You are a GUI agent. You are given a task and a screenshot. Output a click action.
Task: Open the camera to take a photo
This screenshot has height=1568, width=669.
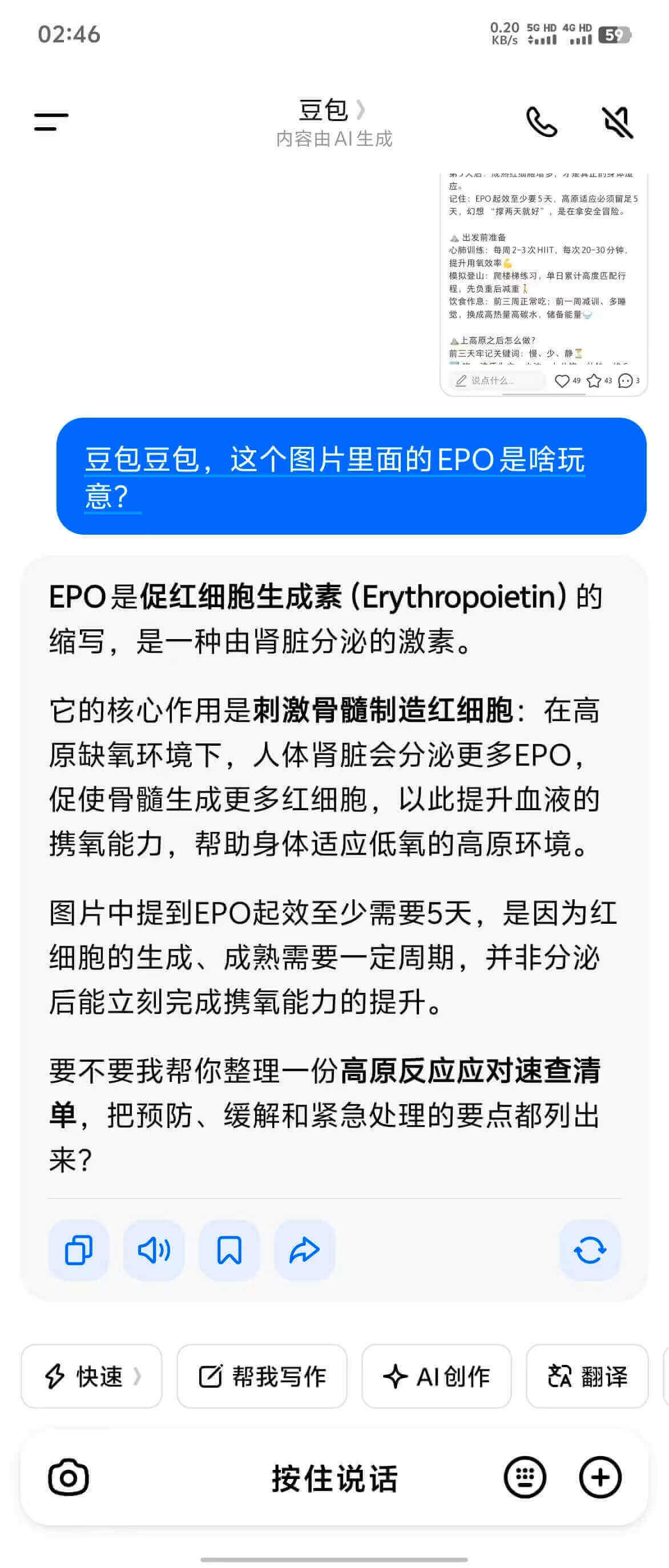click(68, 1477)
